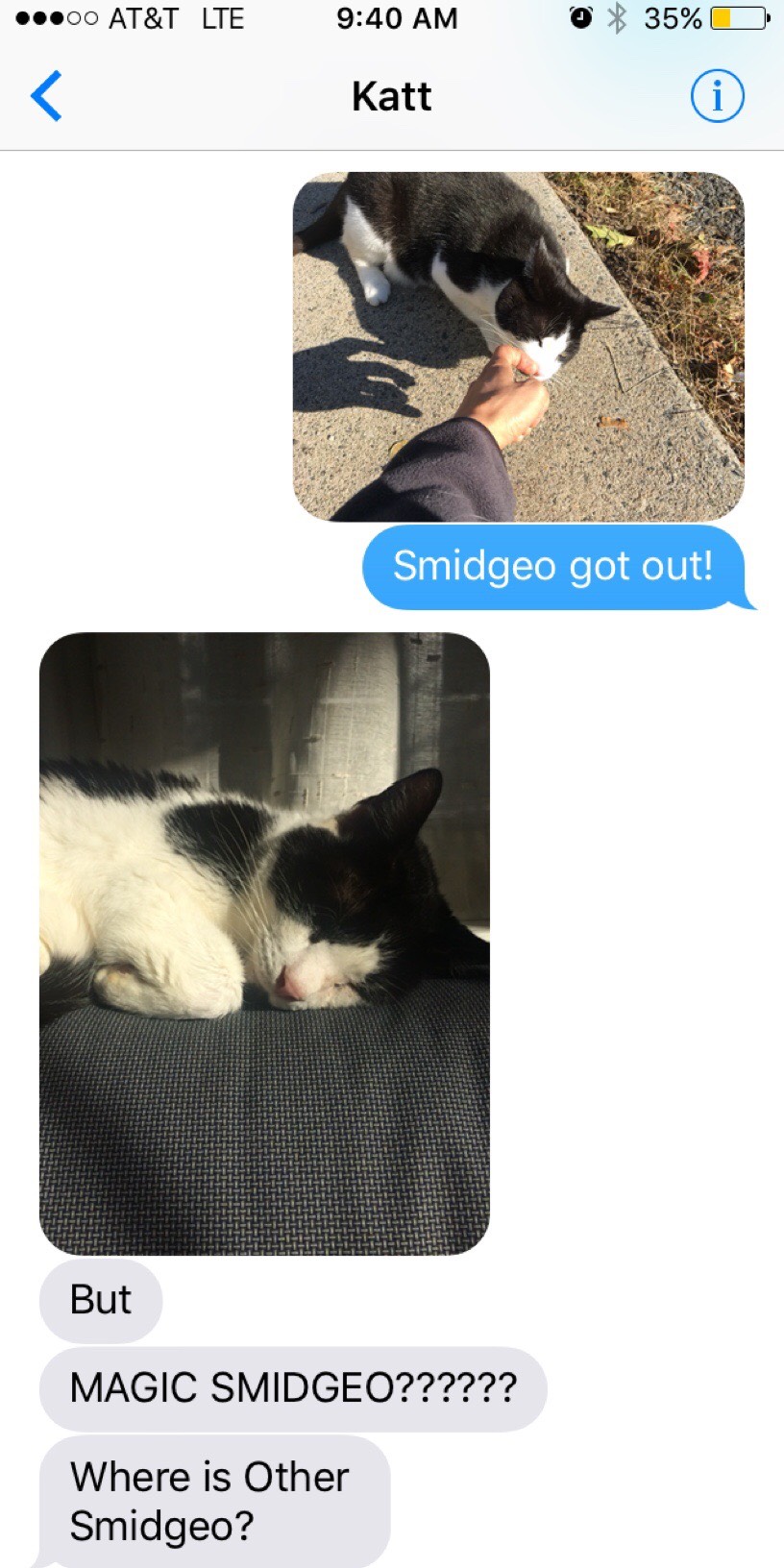Open the info details for Katt
This screenshot has height=1568, width=784.
[717, 96]
